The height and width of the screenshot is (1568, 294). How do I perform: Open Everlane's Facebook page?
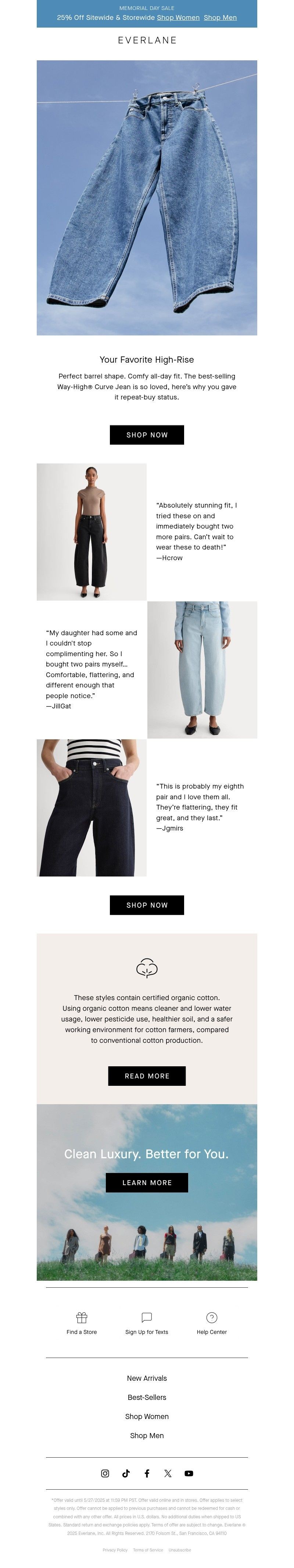[147, 1473]
